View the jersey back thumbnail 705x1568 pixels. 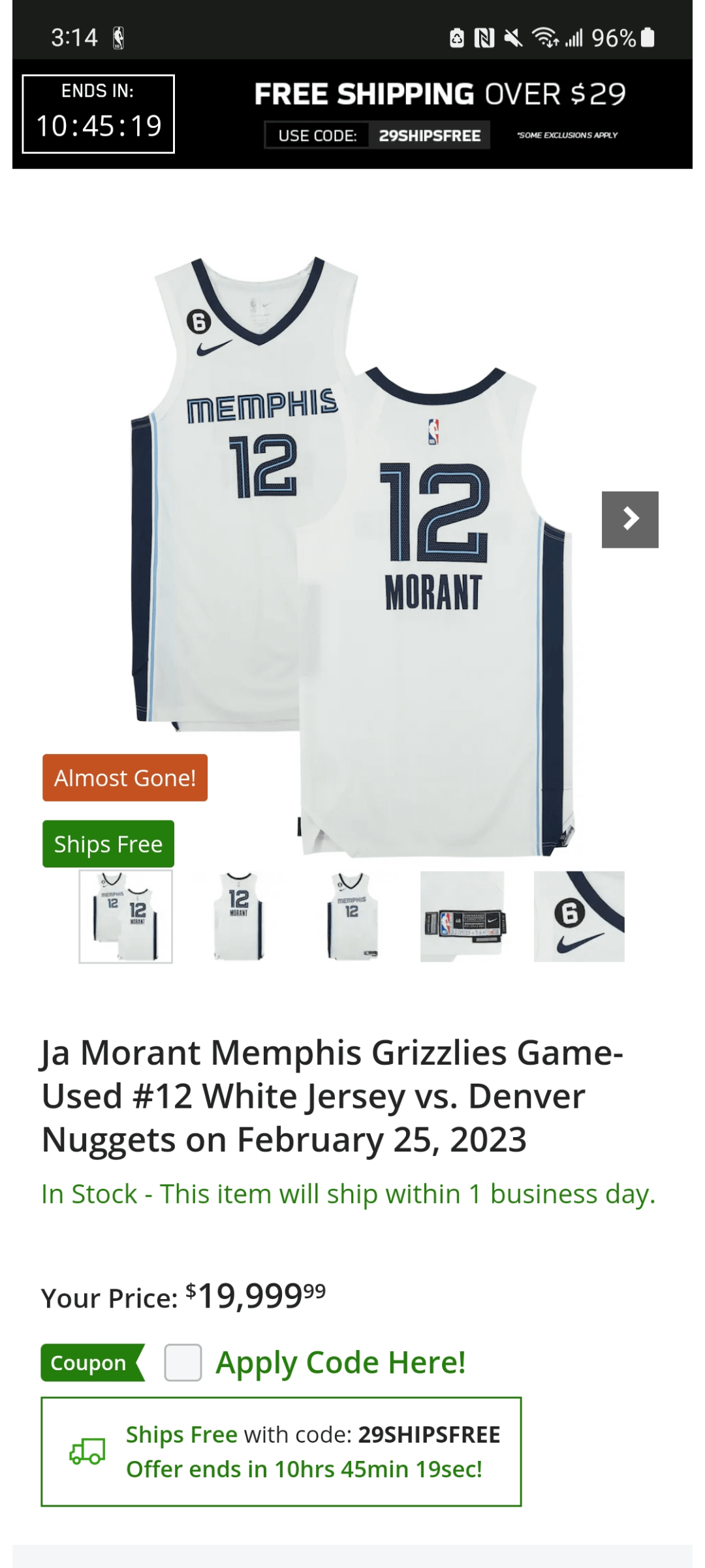pos(239,917)
